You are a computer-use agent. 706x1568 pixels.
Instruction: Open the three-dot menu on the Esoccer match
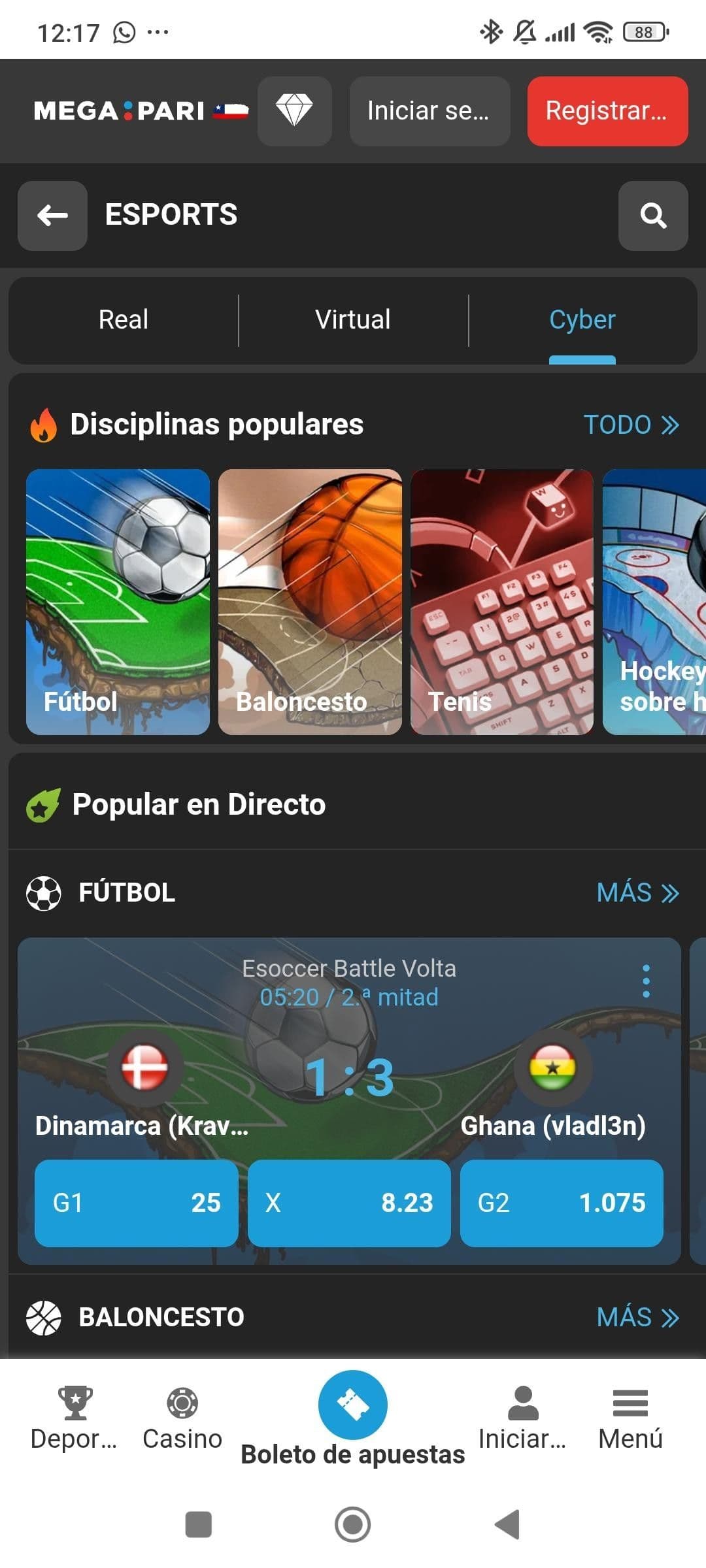(647, 980)
